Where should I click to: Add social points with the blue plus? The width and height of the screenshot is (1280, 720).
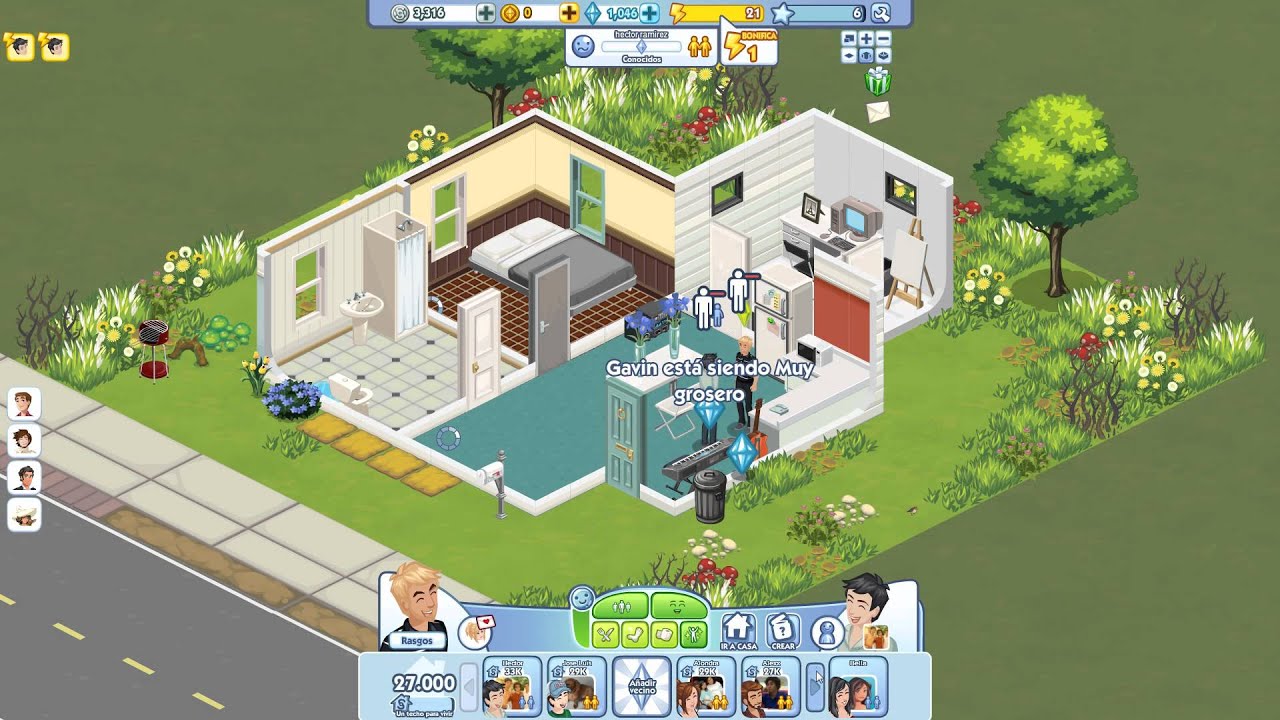tap(649, 13)
